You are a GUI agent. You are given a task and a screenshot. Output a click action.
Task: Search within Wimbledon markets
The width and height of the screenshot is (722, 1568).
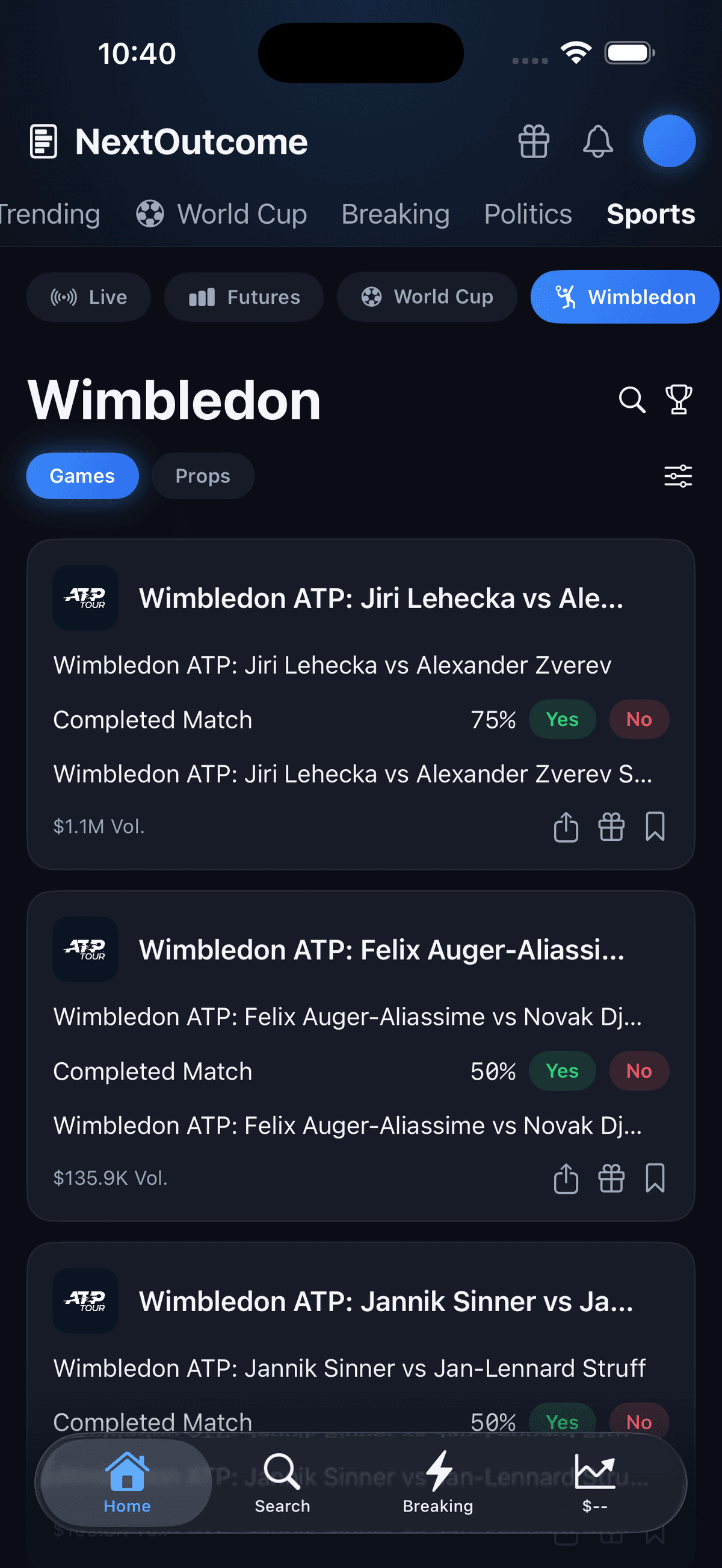click(632, 400)
